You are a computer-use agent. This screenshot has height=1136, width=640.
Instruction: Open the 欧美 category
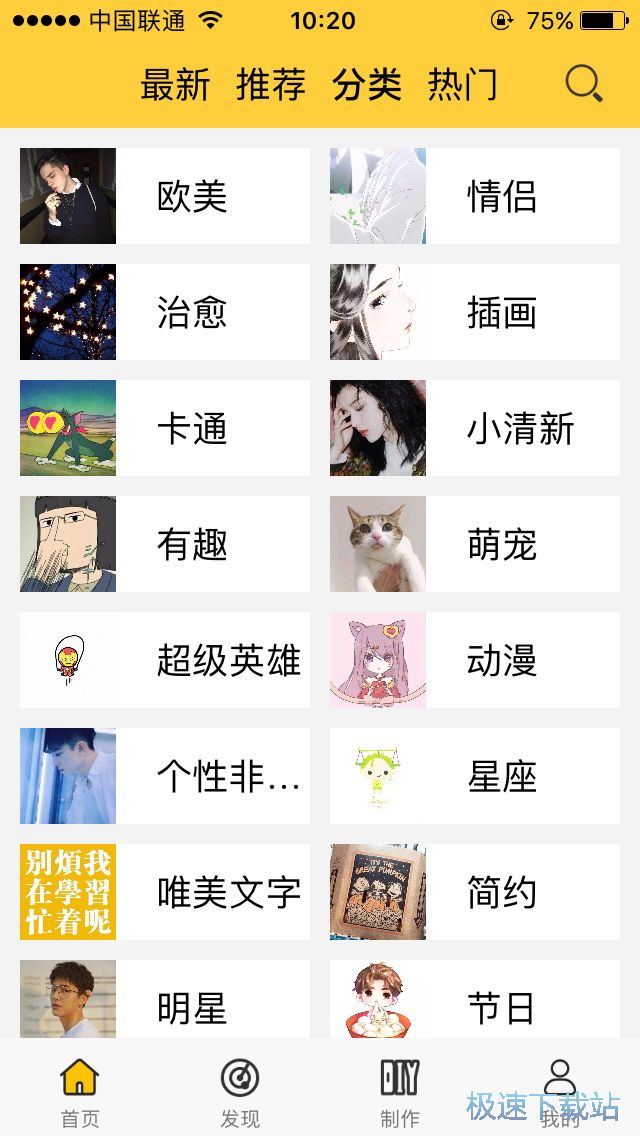click(165, 196)
